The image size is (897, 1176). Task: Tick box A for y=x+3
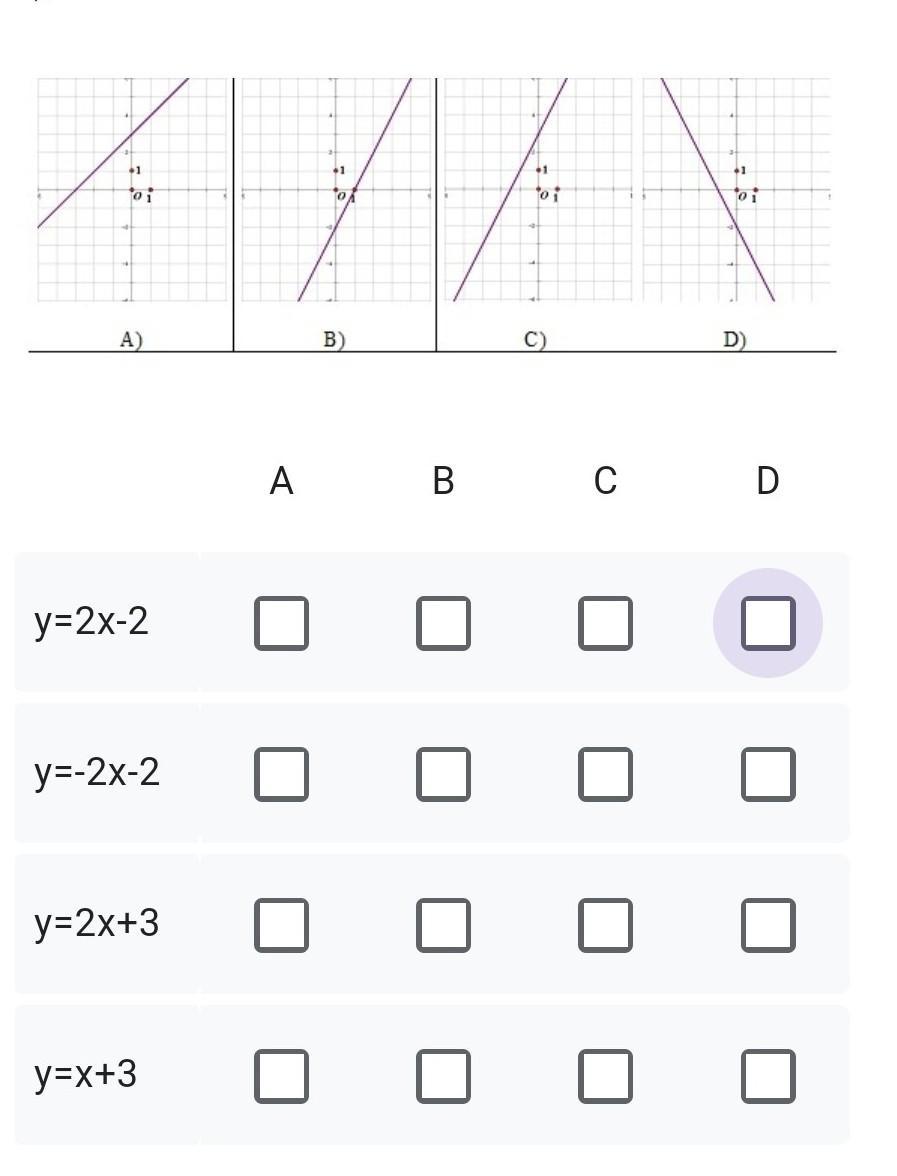pyautogui.click(x=281, y=1076)
